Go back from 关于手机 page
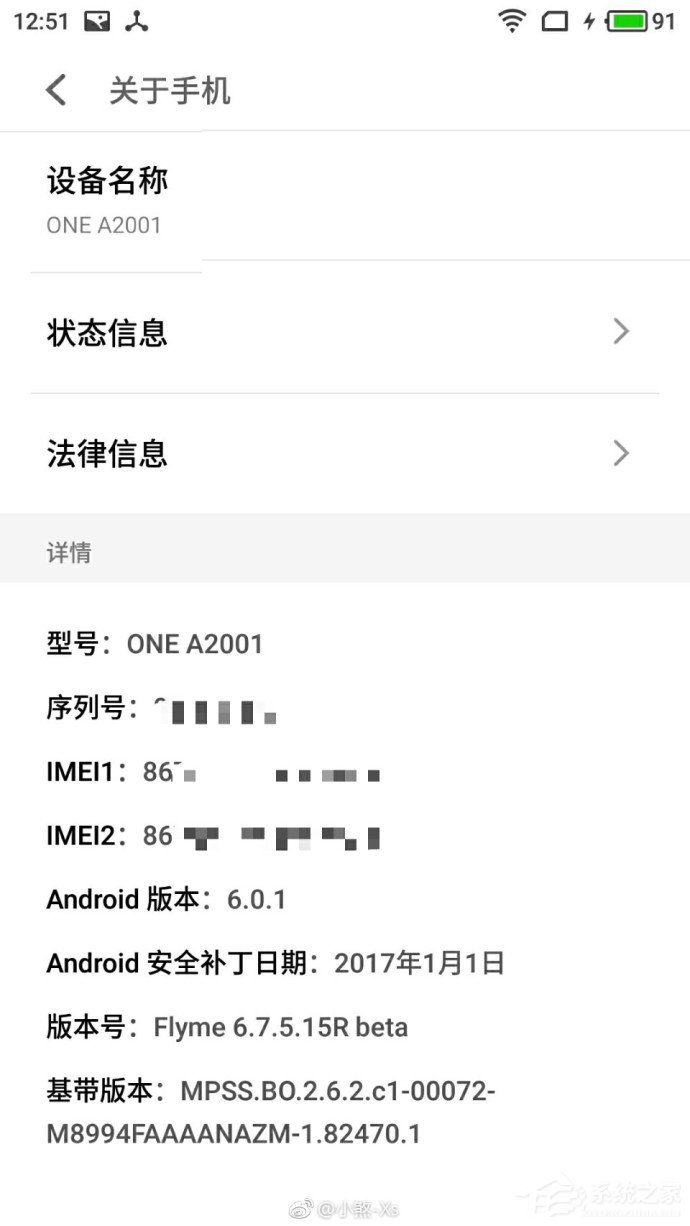 [56, 90]
